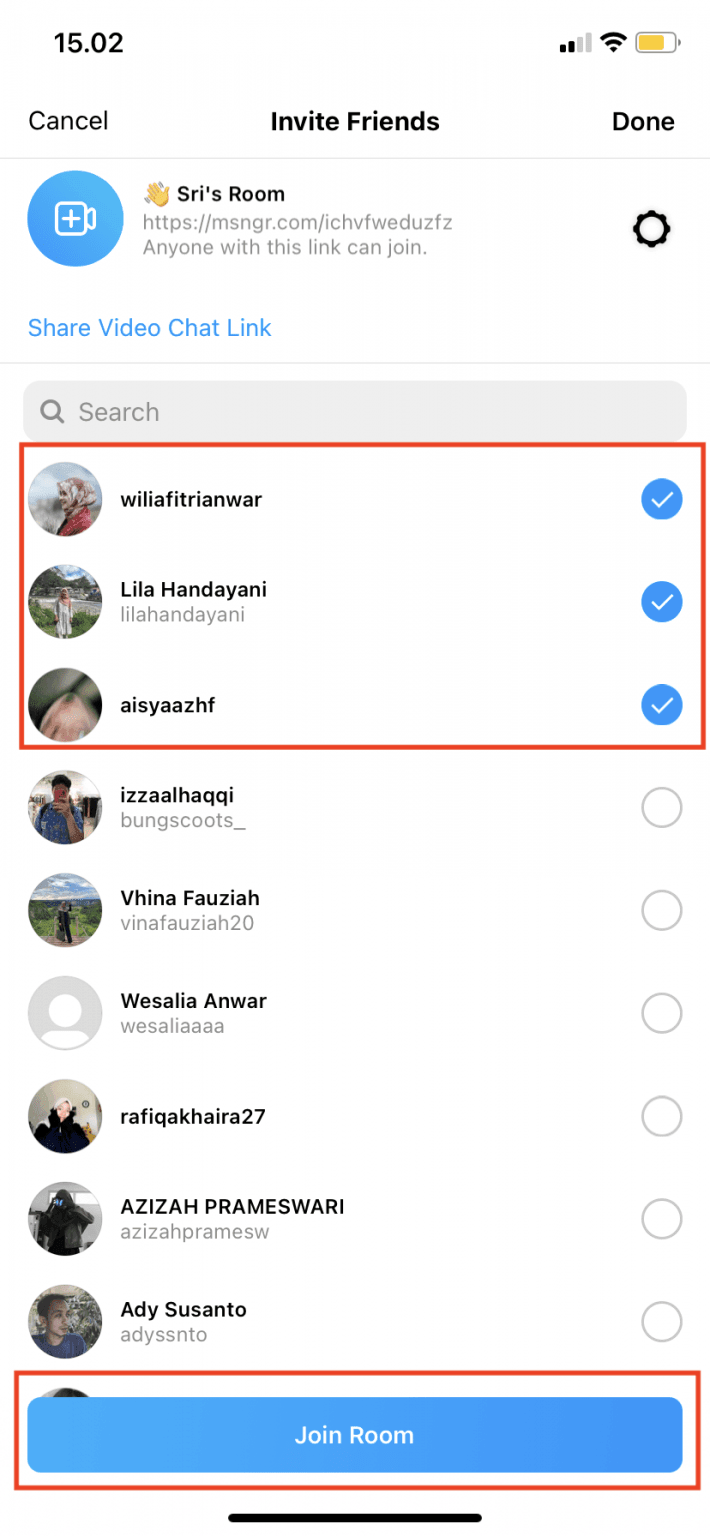Image resolution: width=710 pixels, height=1536 pixels.
Task: Cancel inviting friends
Action: pyautogui.click(x=68, y=121)
